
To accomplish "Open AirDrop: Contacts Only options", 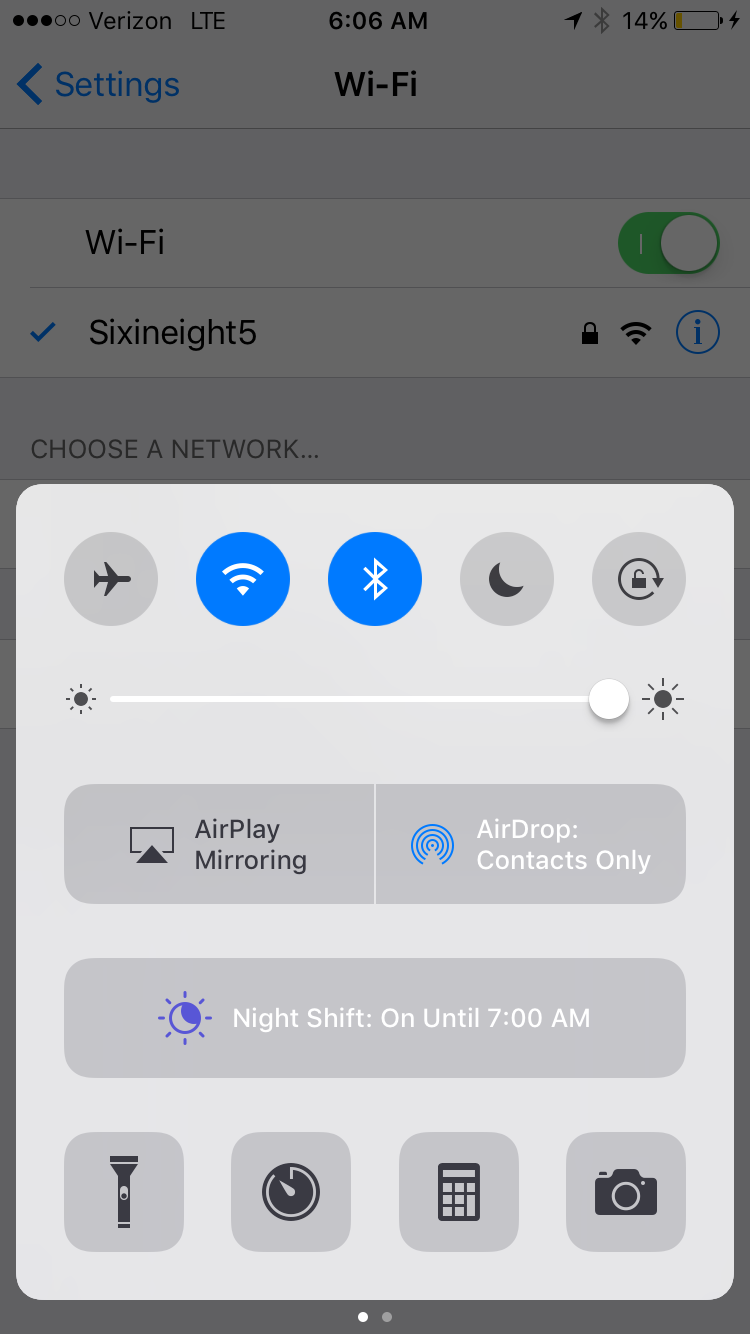I will [530, 843].
